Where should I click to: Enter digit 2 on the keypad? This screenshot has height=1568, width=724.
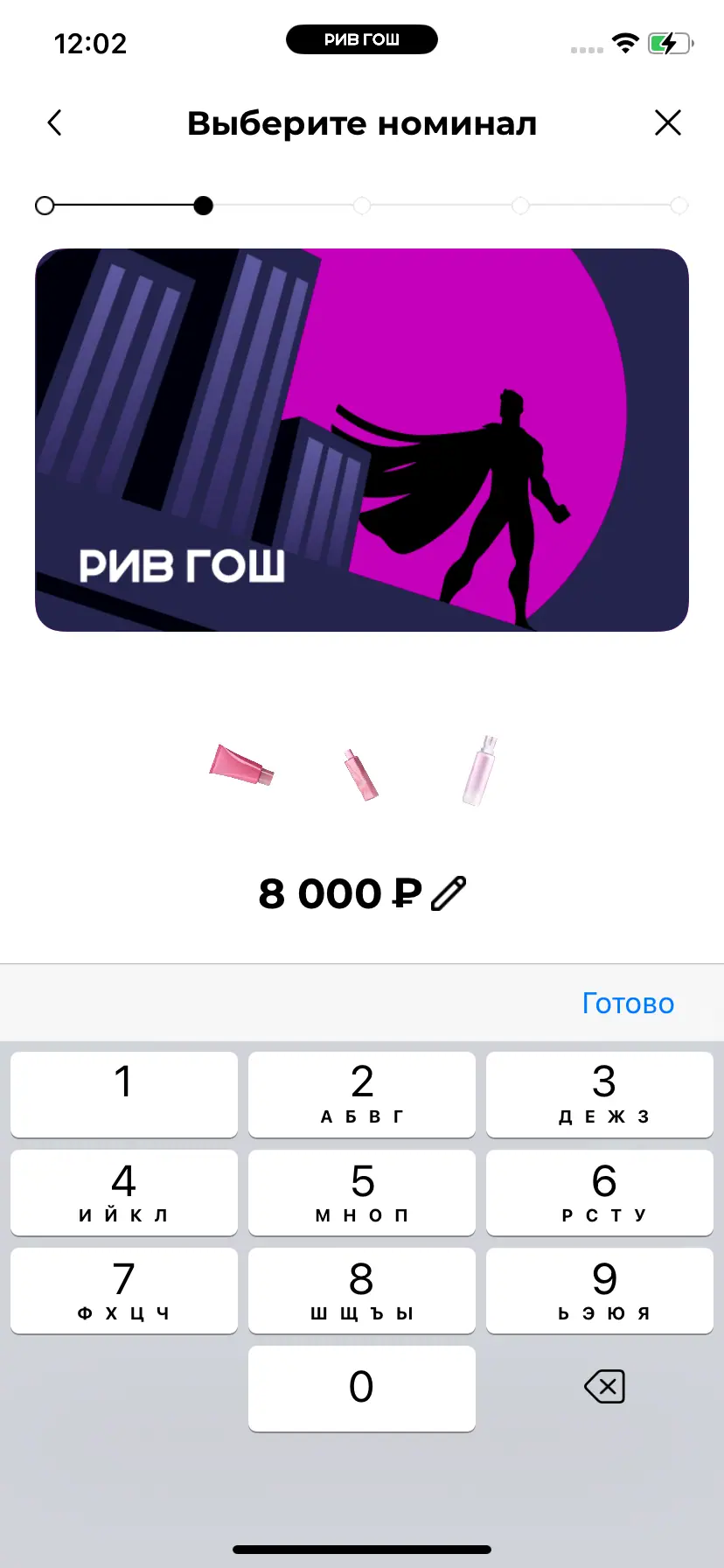coord(362,1094)
